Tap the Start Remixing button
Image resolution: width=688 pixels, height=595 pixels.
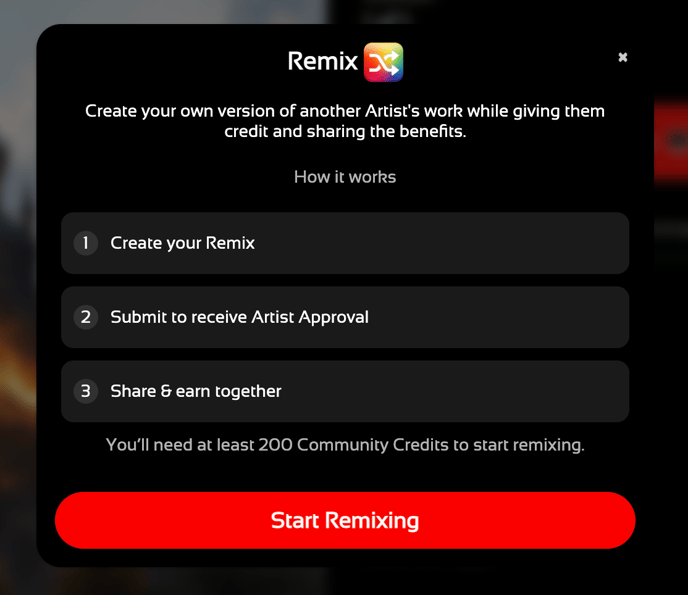tap(345, 520)
